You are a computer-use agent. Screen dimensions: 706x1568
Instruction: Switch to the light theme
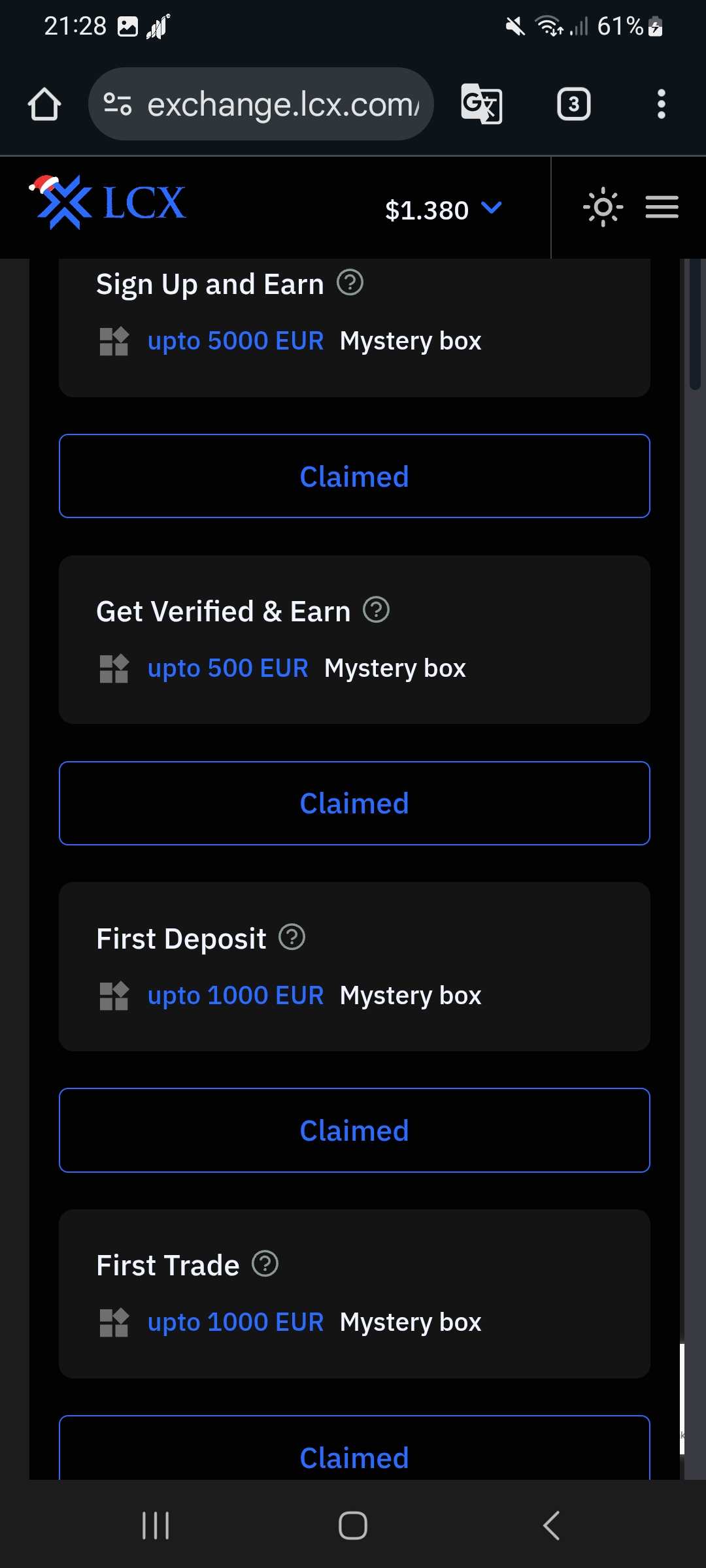(603, 208)
